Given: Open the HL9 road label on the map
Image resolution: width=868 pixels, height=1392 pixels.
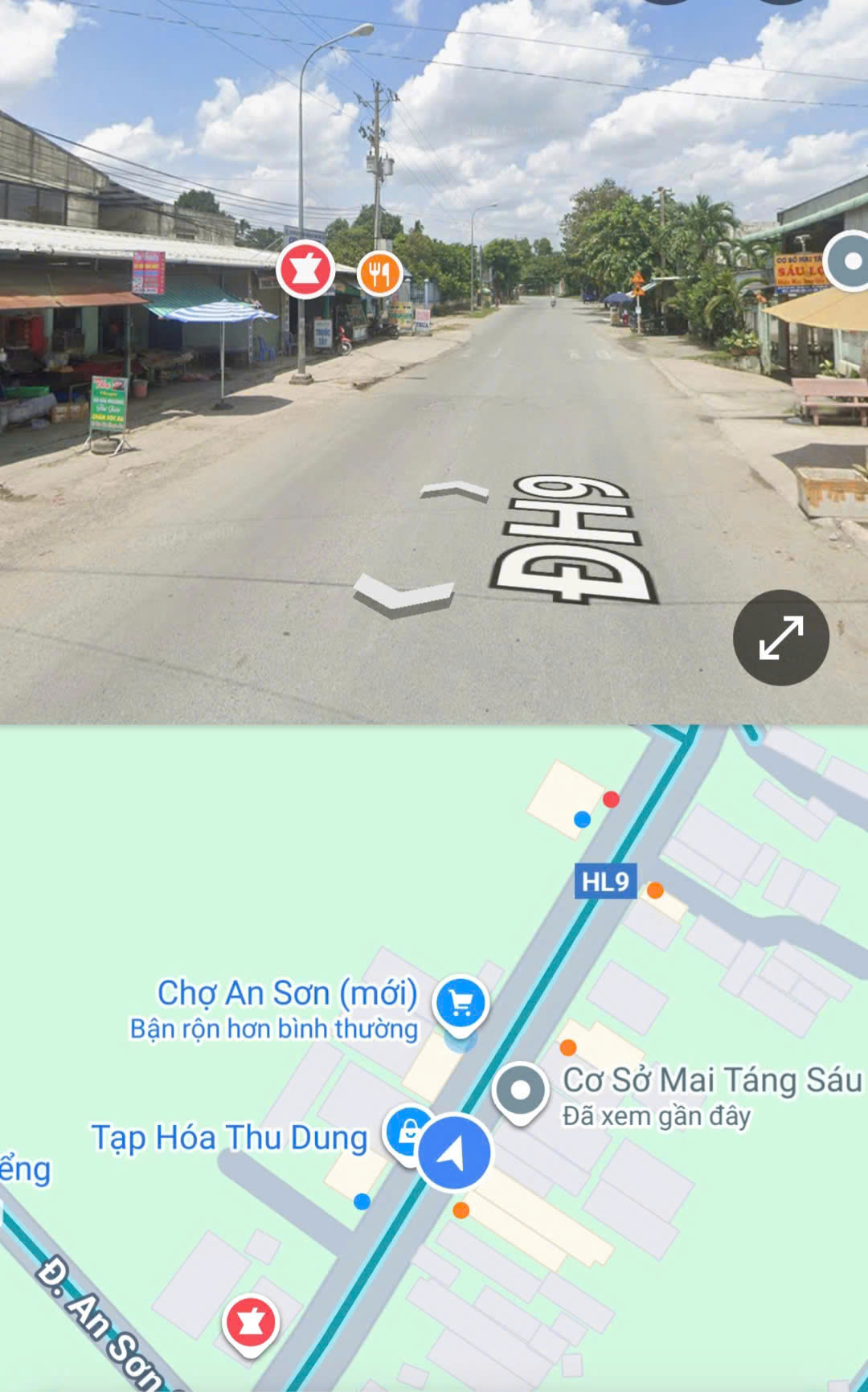Looking at the screenshot, I should tap(604, 882).
